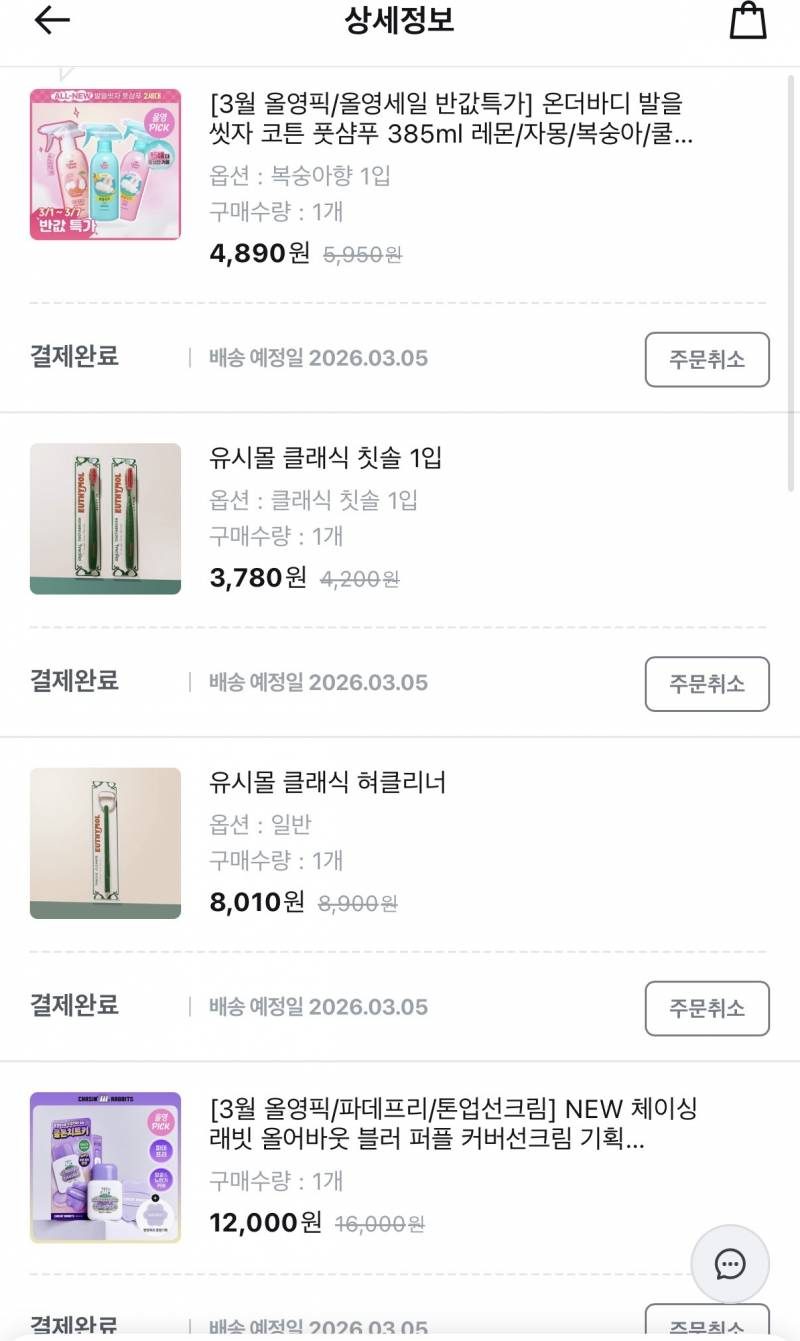Cancel the foot shampoo order with 주문취소
The height and width of the screenshot is (1341, 800).
pos(707,361)
